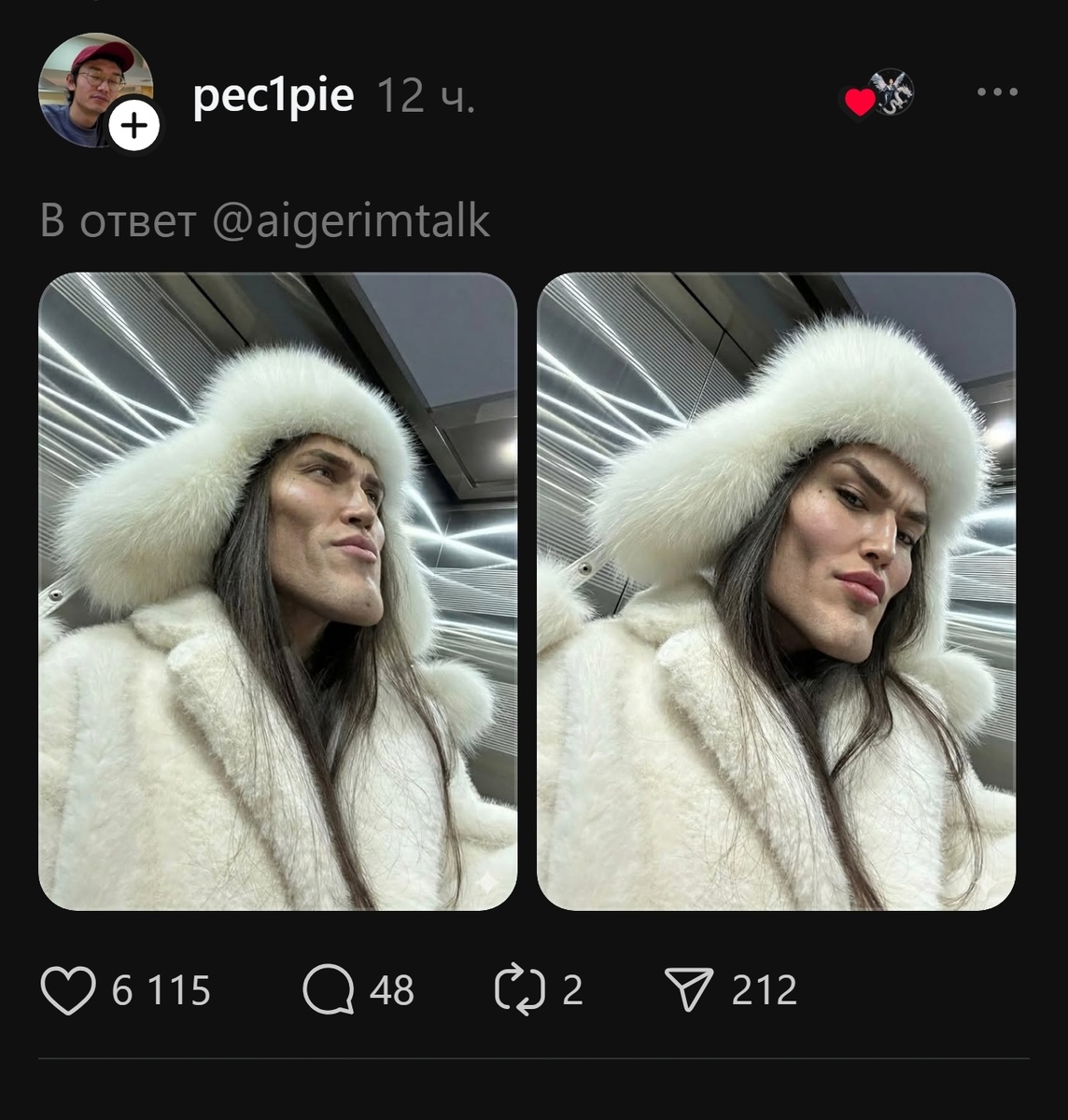1068x1120 pixels.
Task: Click the 2 reposts count
Action: tap(572, 989)
